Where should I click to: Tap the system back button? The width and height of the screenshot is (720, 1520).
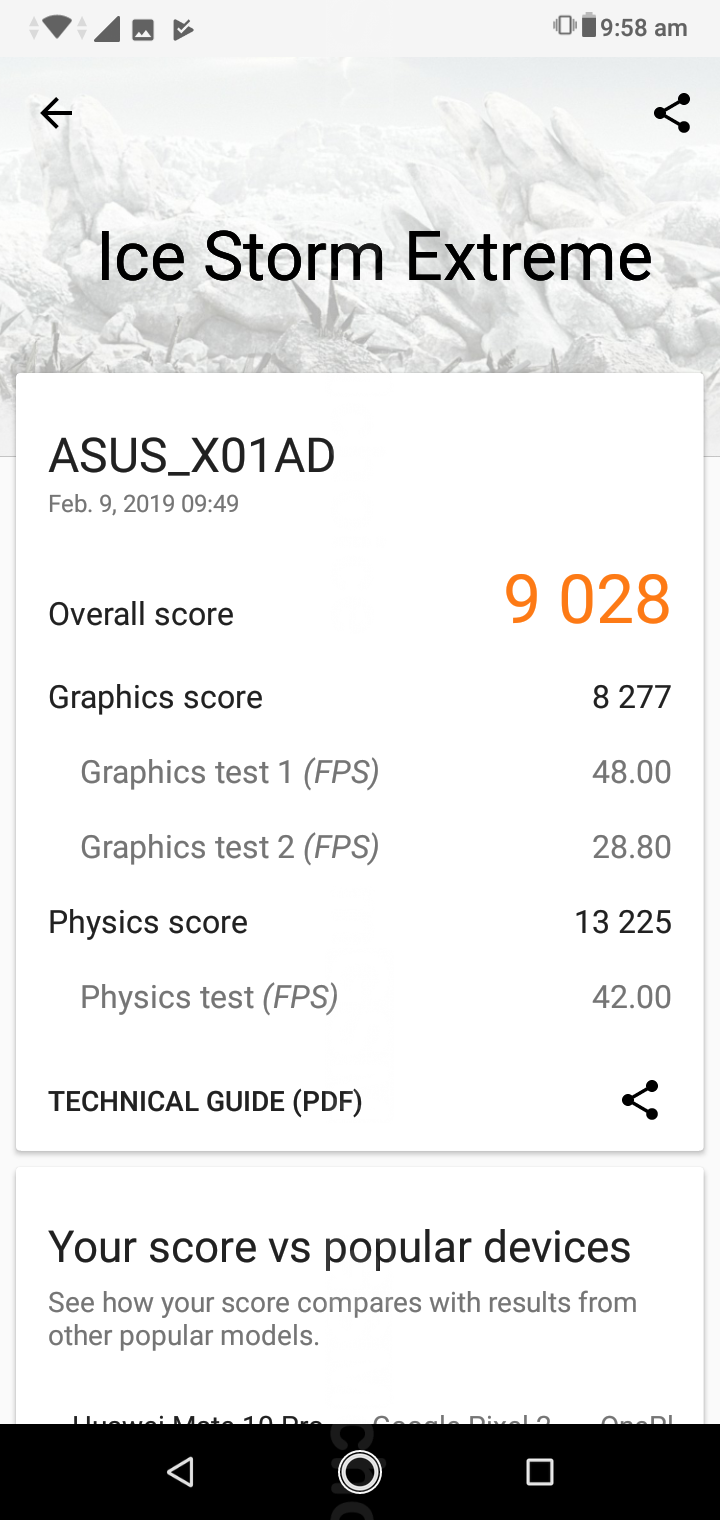click(x=180, y=1471)
